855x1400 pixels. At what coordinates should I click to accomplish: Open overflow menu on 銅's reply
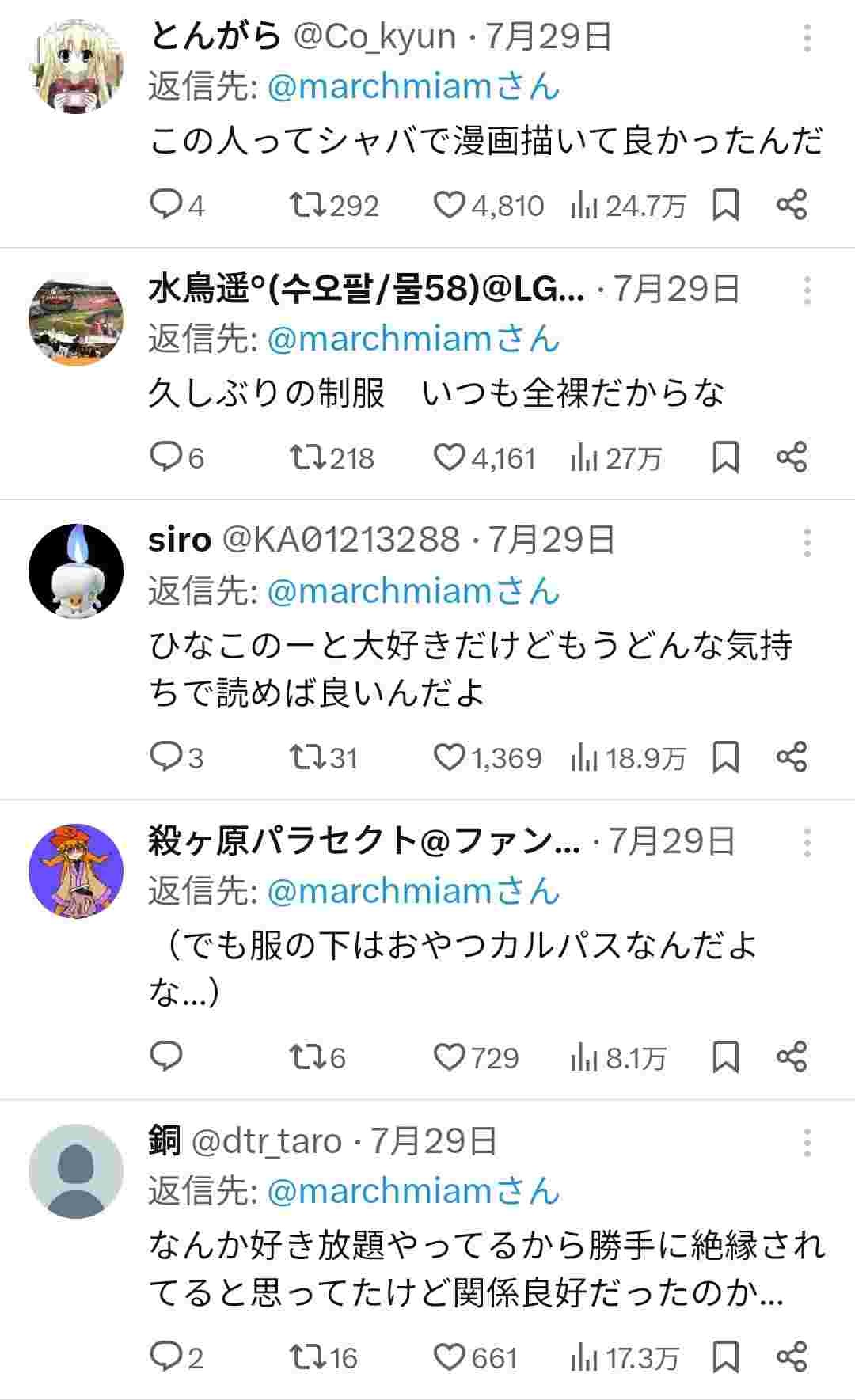[x=807, y=1142]
